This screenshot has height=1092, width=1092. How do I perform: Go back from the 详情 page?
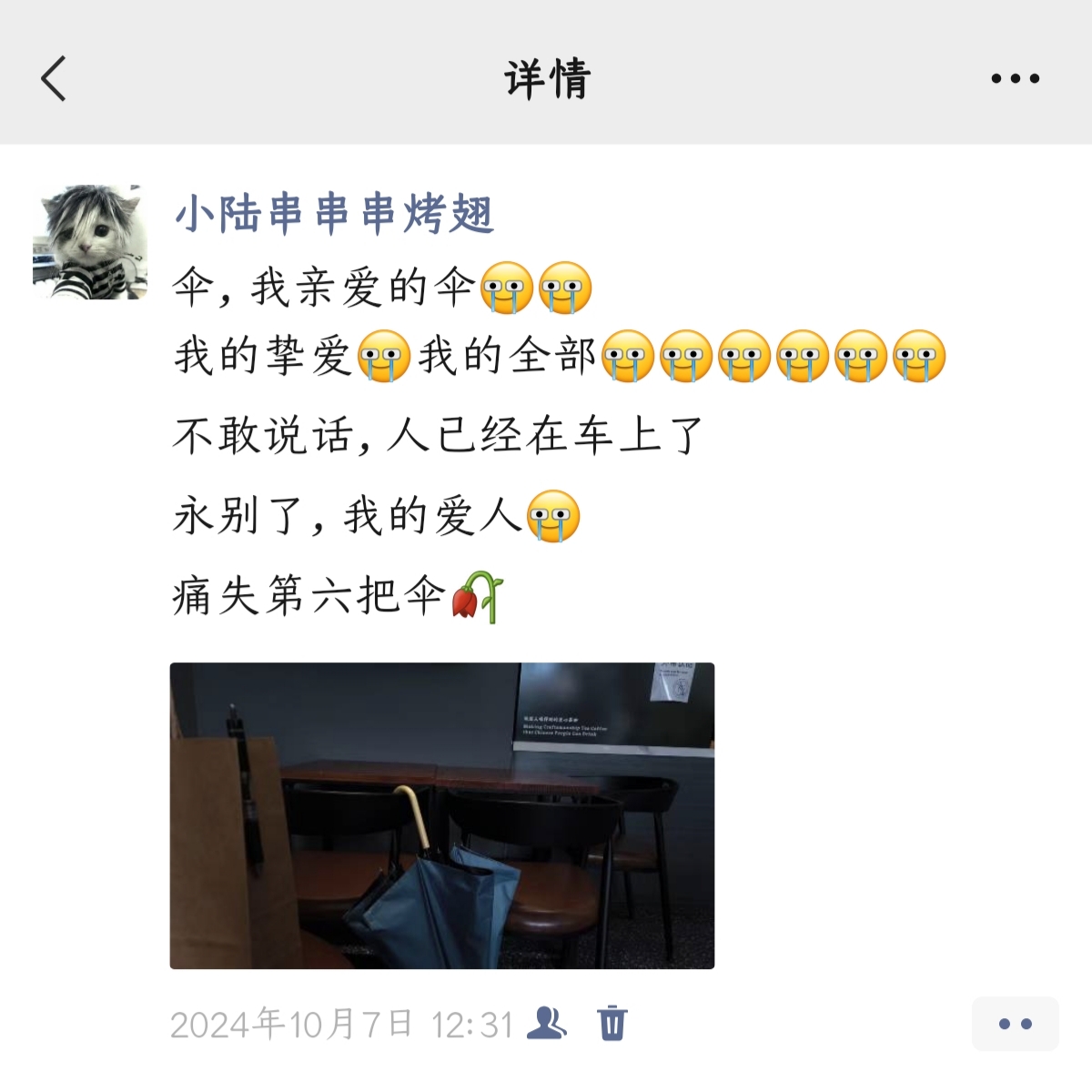(54, 78)
